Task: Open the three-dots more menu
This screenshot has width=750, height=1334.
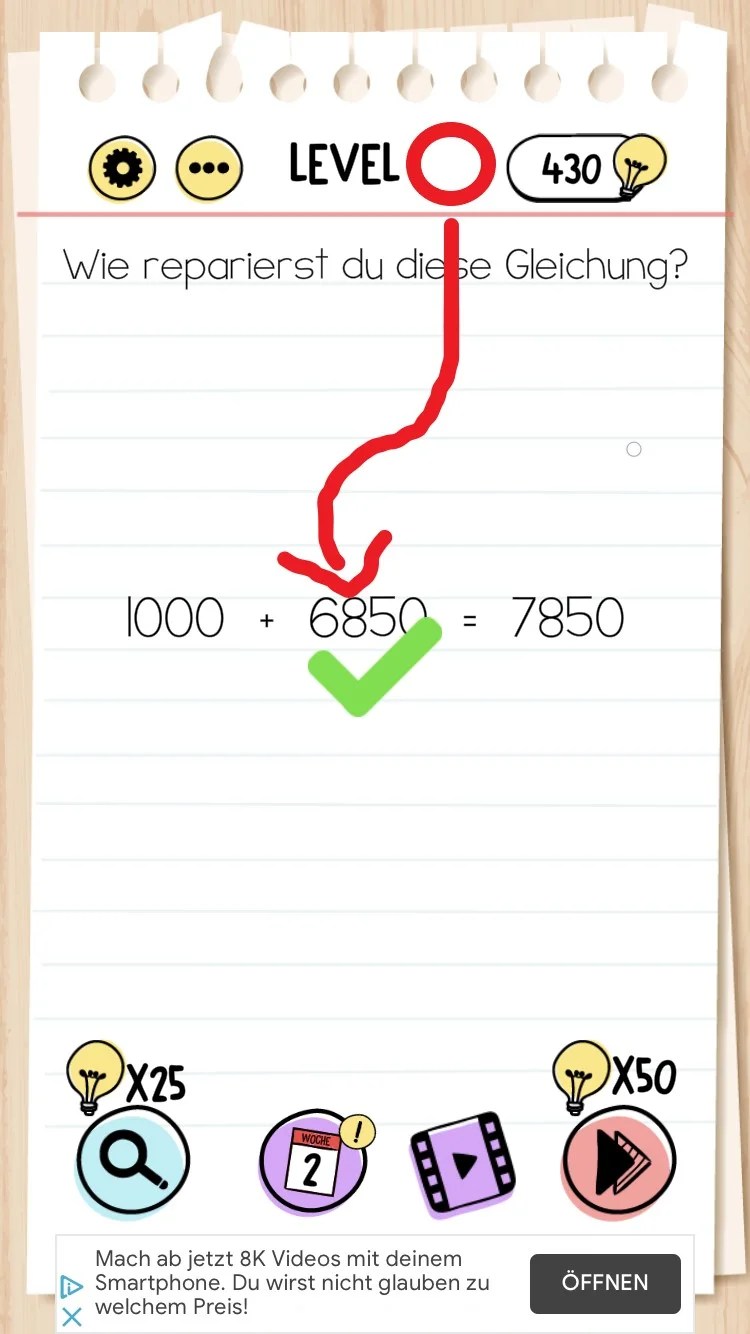Action: click(209, 168)
